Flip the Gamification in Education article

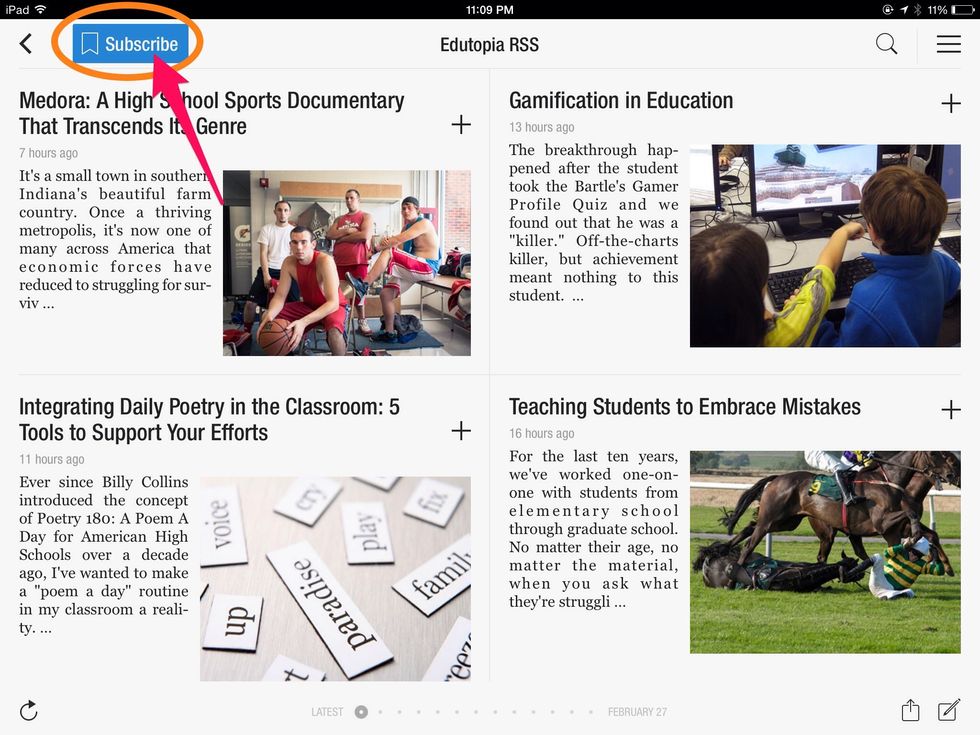point(951,103)
